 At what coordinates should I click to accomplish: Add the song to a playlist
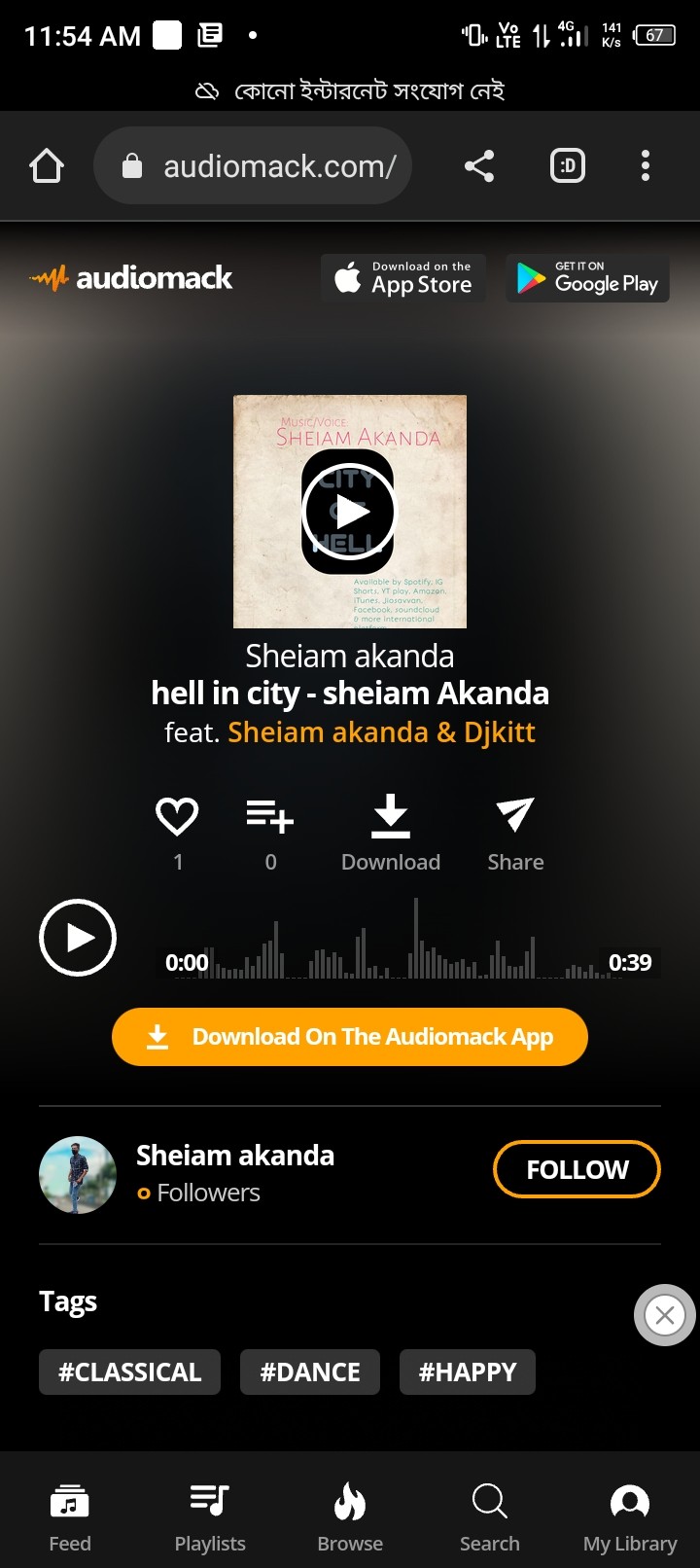(x=270, y=816)
